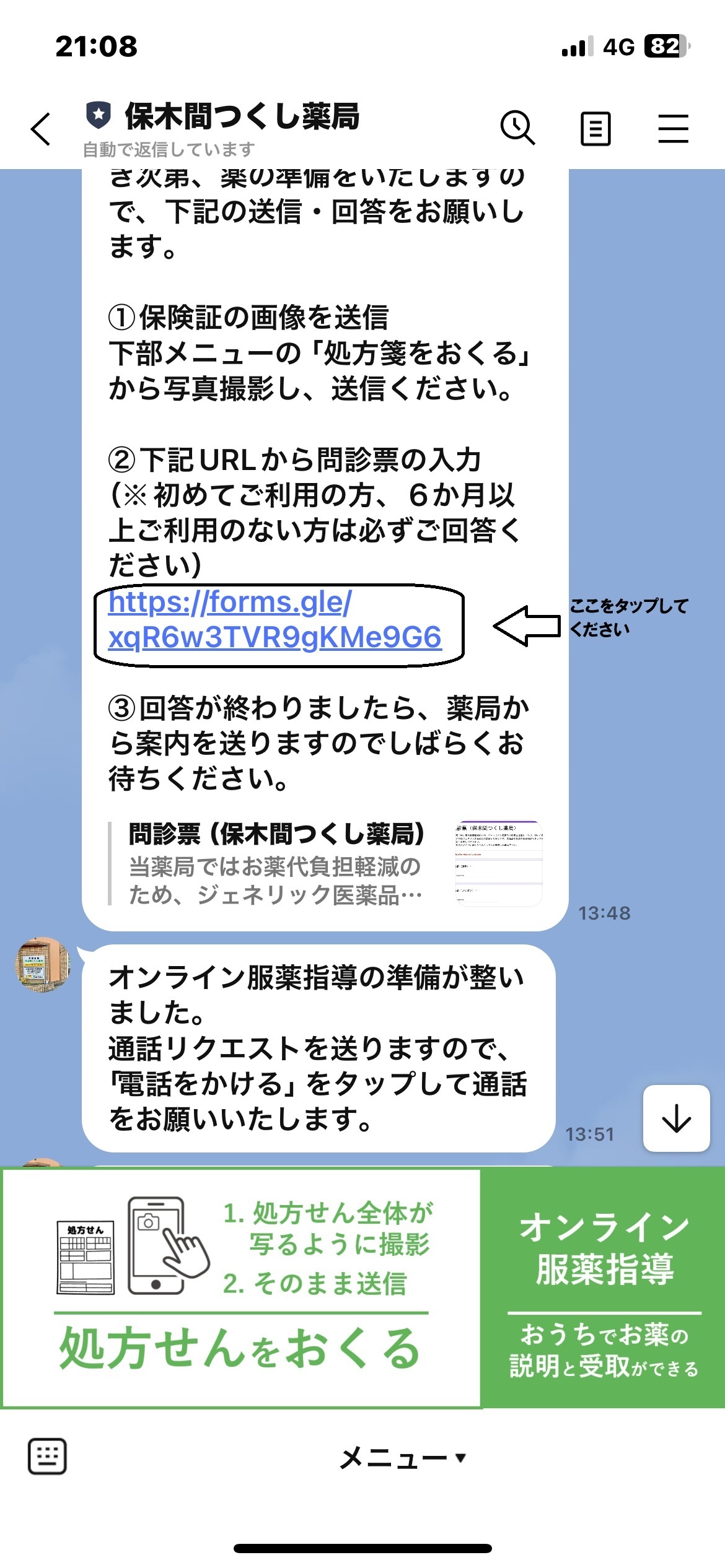
Task: Go back from the pharmacy chat
Action: 41,129
